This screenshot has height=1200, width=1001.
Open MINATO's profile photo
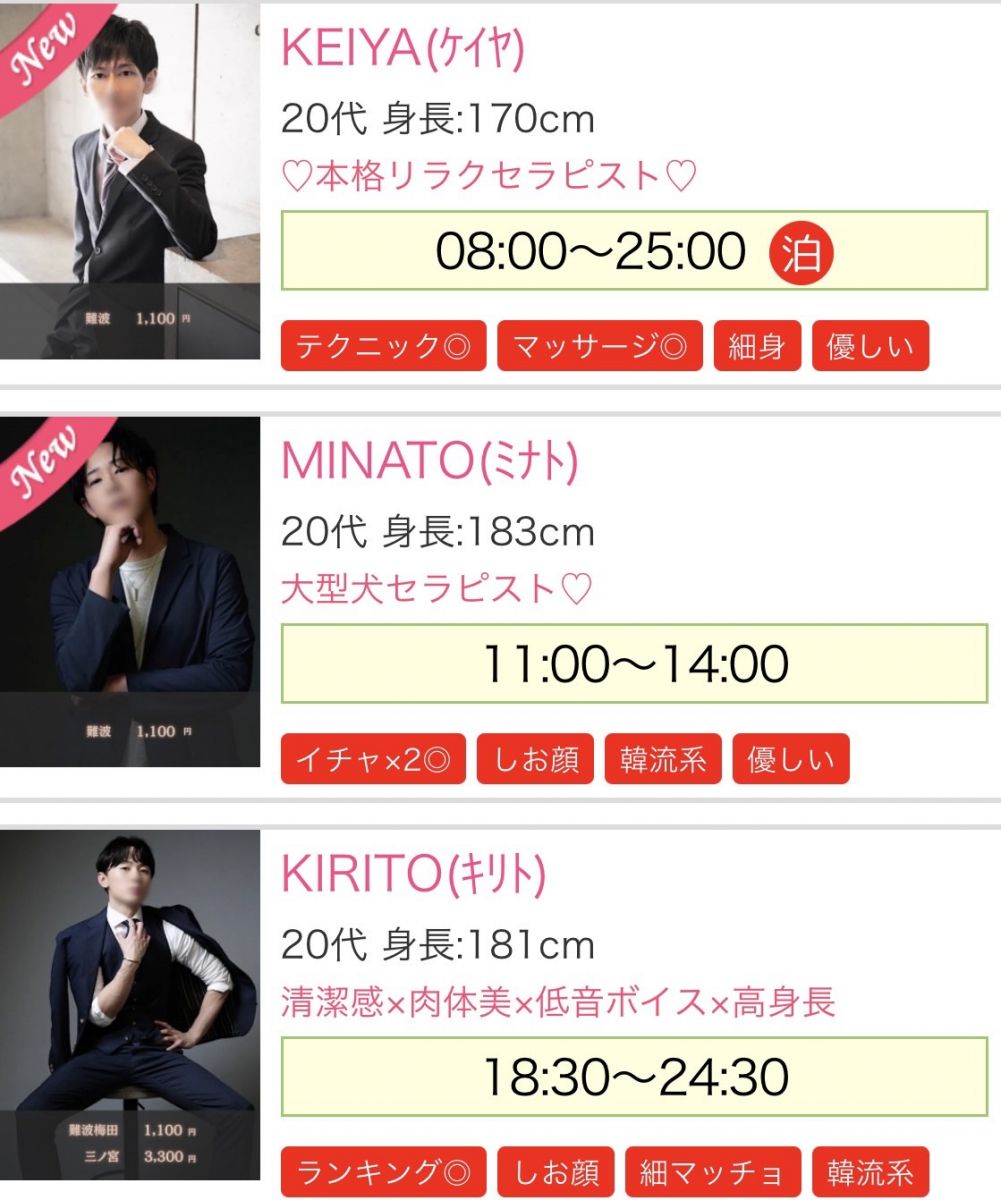click(130, 590)
